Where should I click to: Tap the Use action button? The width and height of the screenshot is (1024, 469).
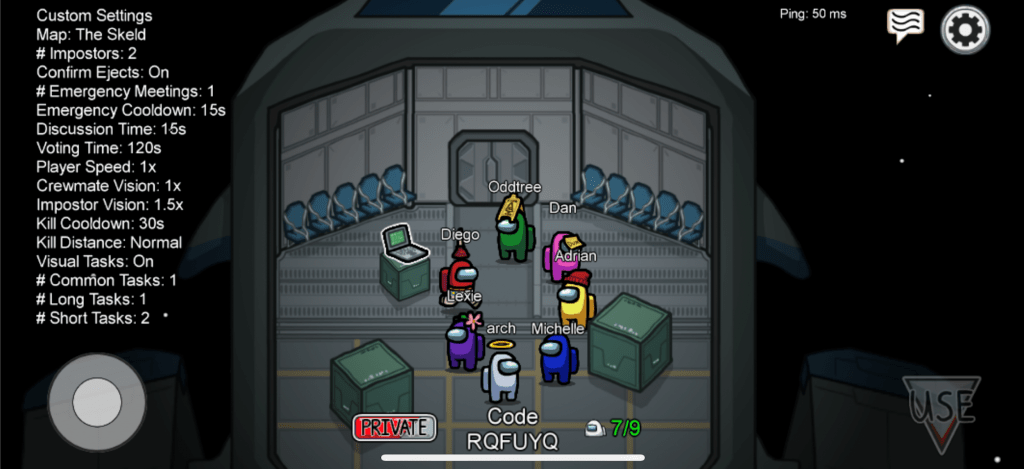tap(941, 412)
